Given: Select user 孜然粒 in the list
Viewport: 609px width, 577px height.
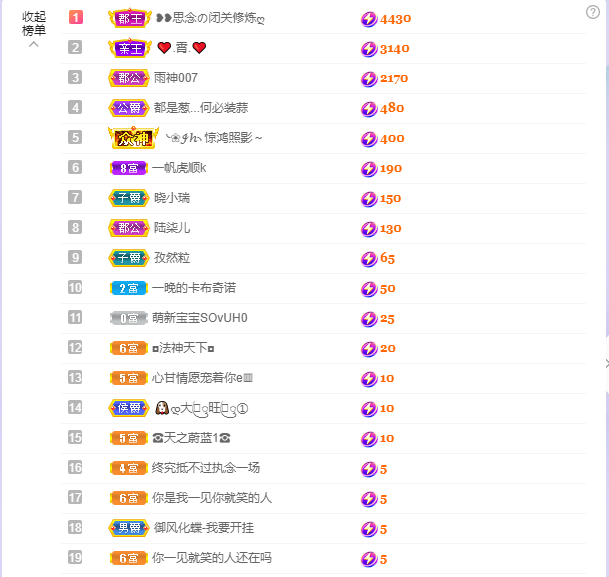Looking at the screenshot, I should tap(171, 258).
